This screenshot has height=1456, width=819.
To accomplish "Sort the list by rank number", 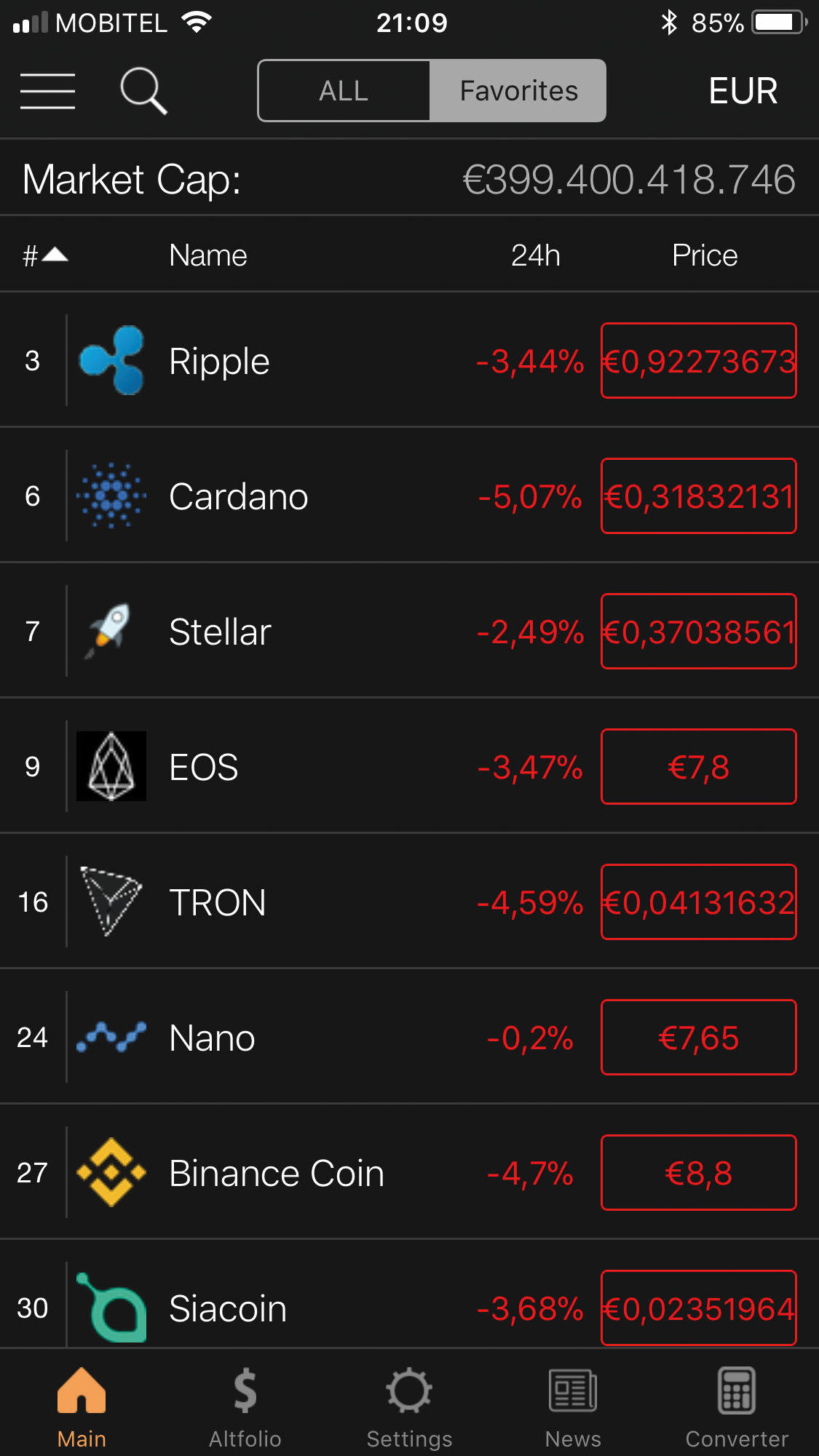I will point(45,255).
